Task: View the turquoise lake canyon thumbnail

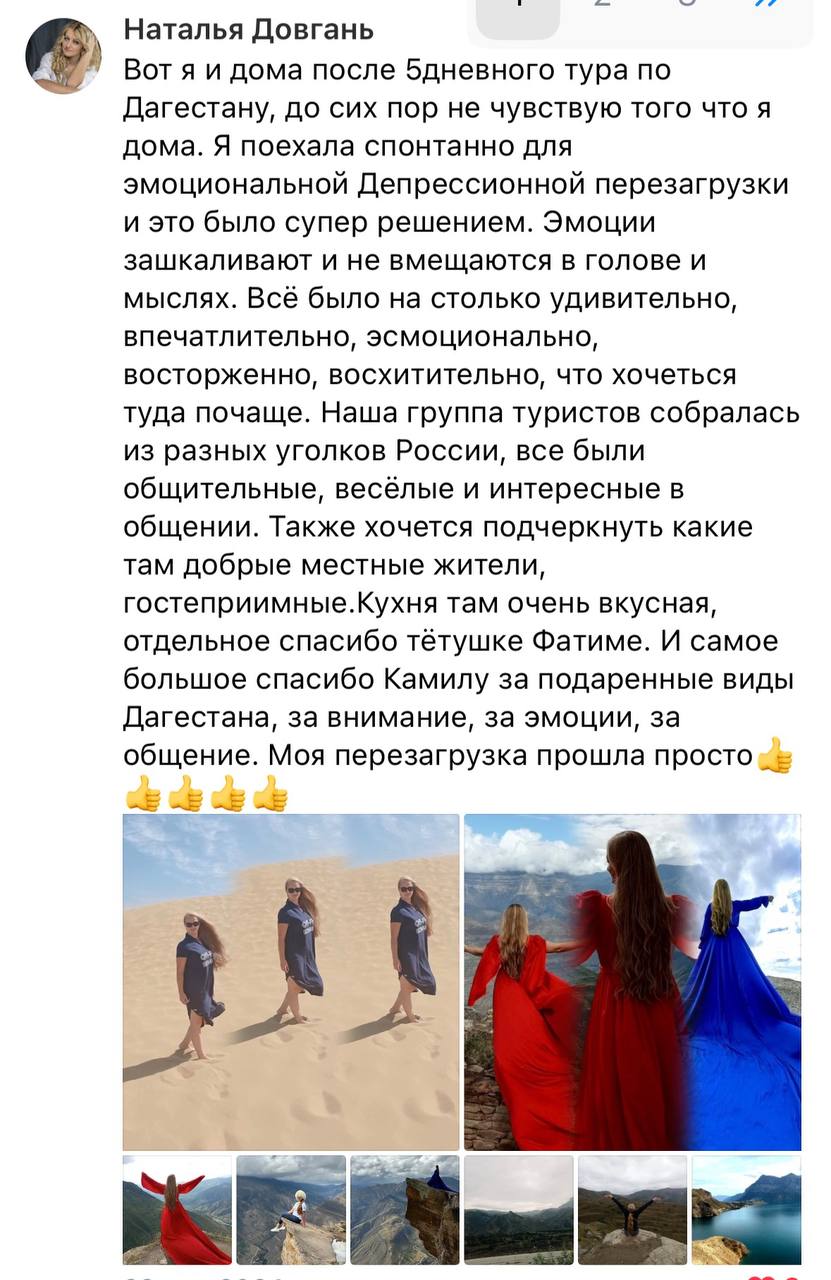Action: [x=746, y=1210]
